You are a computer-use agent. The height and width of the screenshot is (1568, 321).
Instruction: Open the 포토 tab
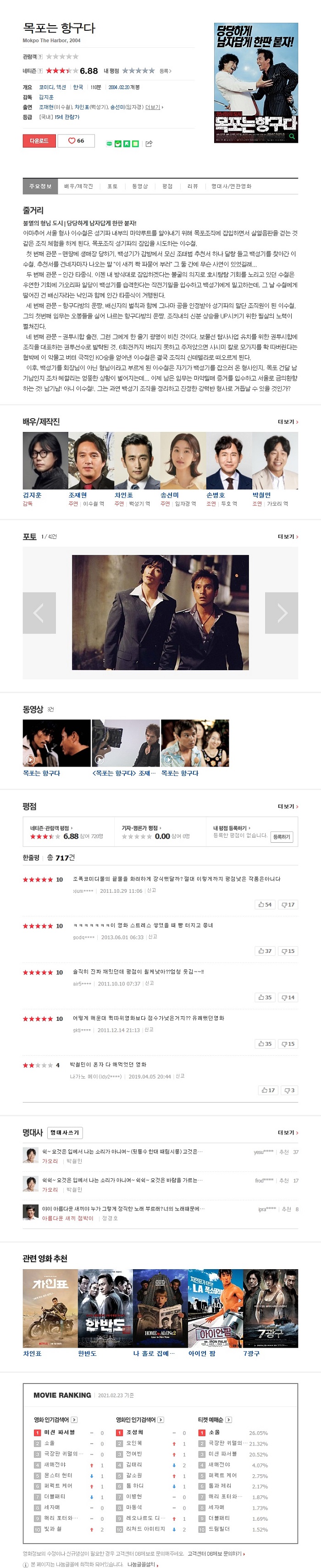[112, 186]
